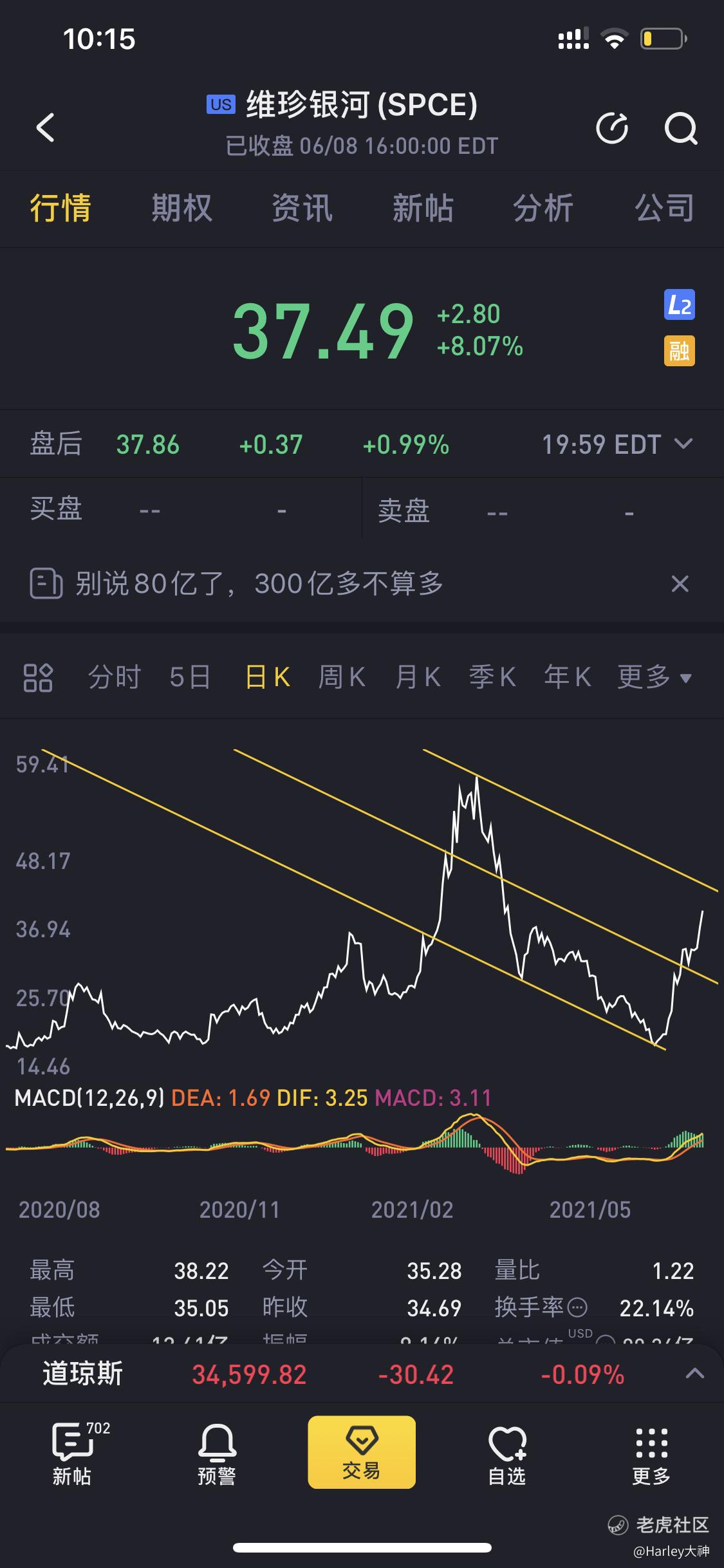The height and width of the screenshot is (1568, 724).
Task: Go back using the top-left arrow
Action: (45, 127)
